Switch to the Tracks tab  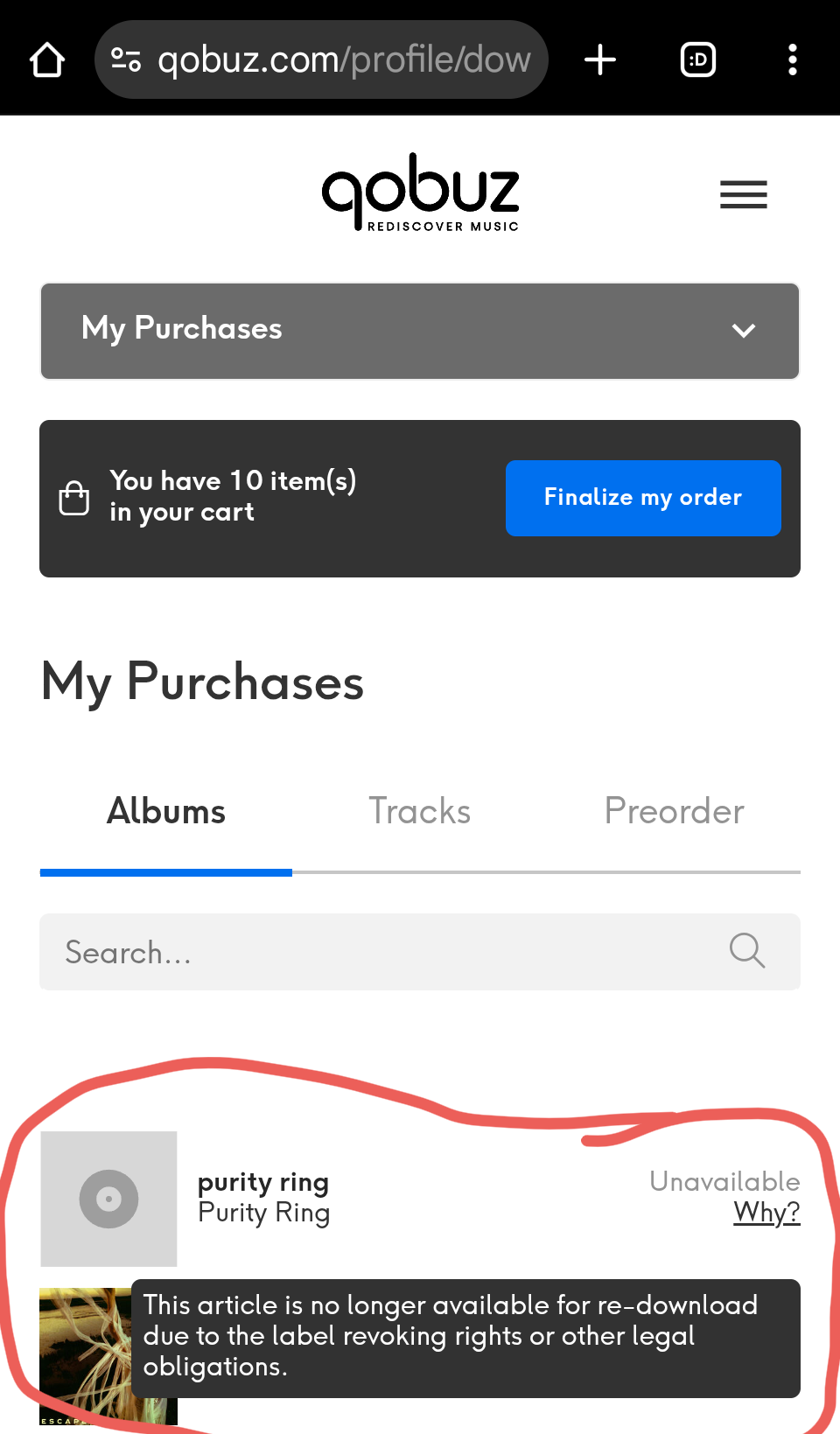pyautogui.click(x=419, y=811)
